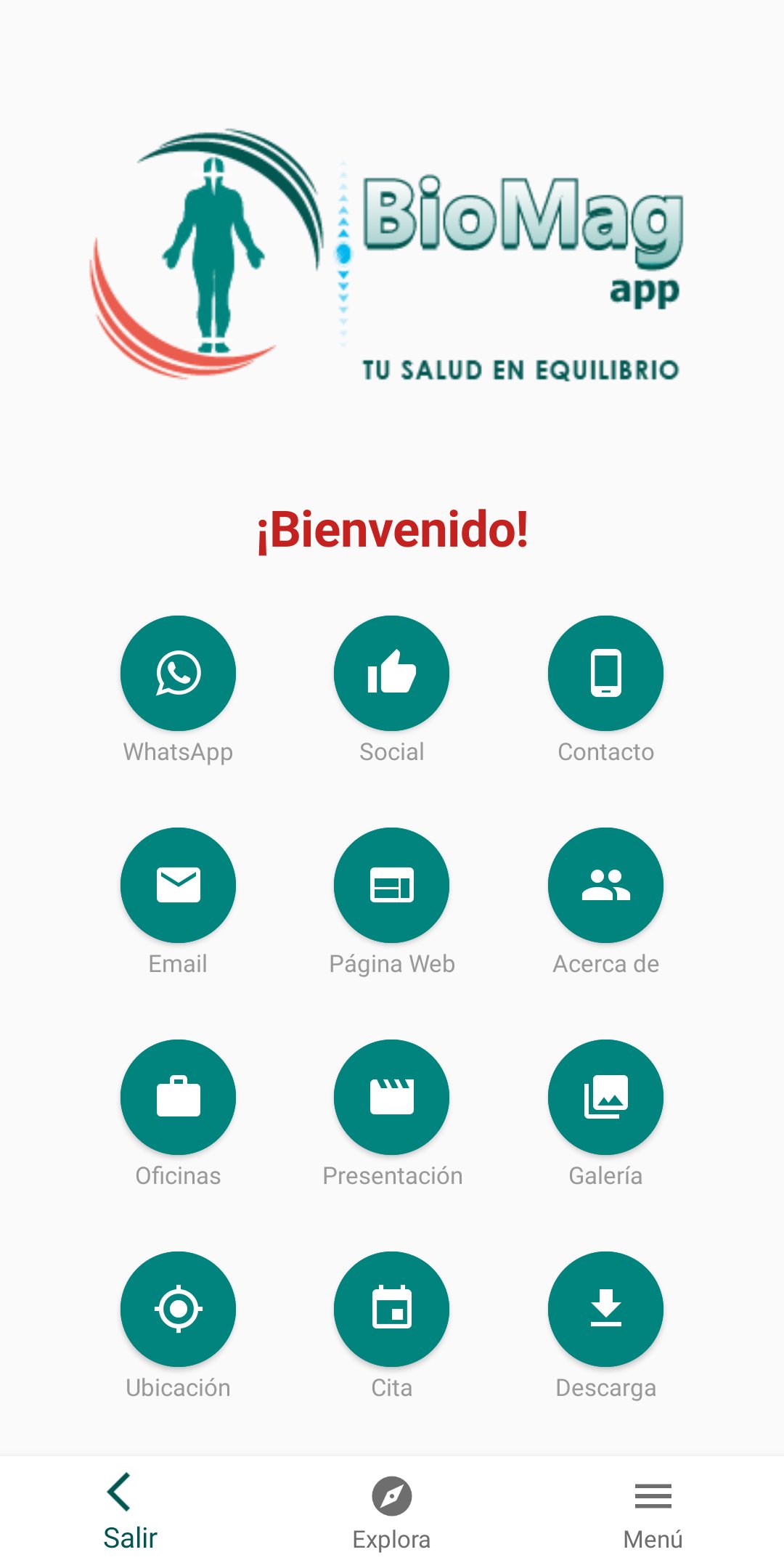784x1568 pixels.
Task: Tap the Ubicación GPS icon
Action: coord(178,1310)
